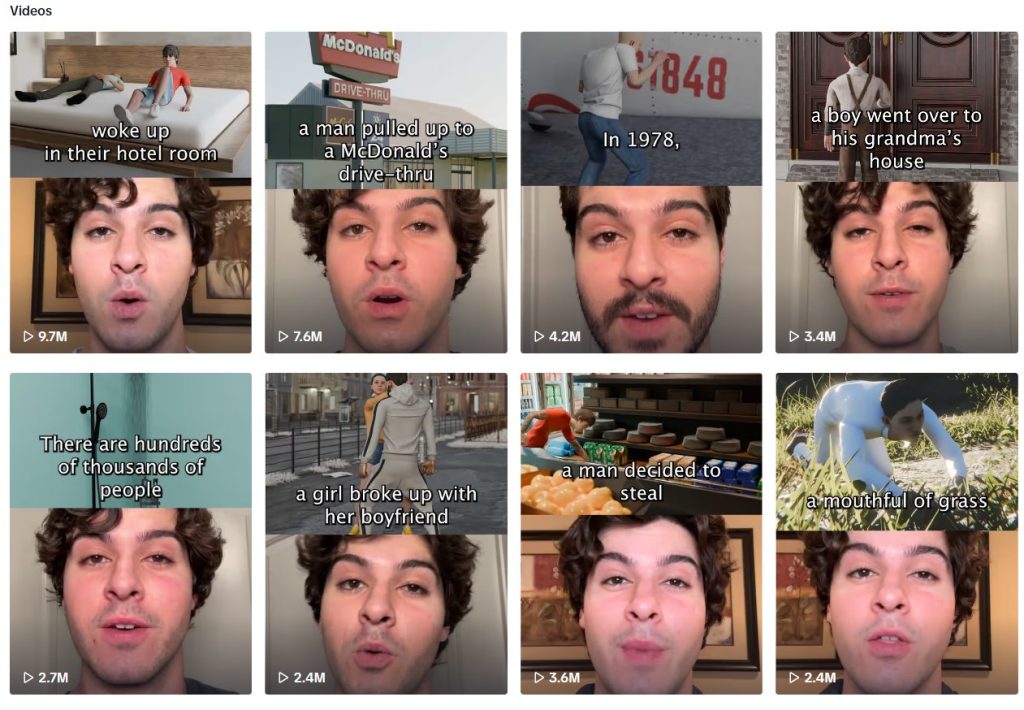Open the 'In 1978,' video
1024x710 pixels.
pos(641,192)
